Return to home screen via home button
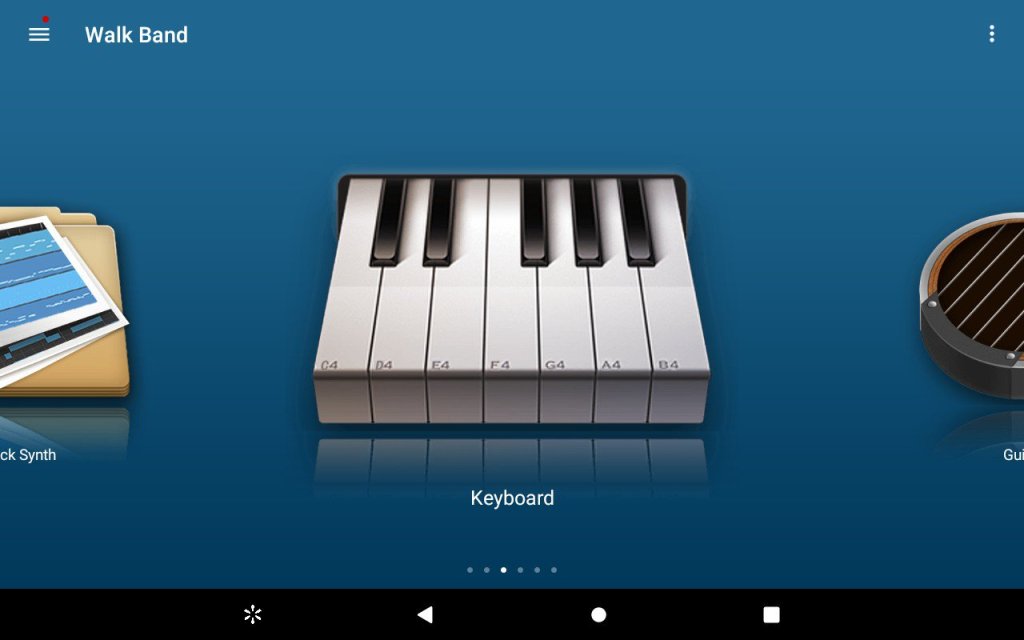This screenshot has width=1024, height=640. pos(598,614)
